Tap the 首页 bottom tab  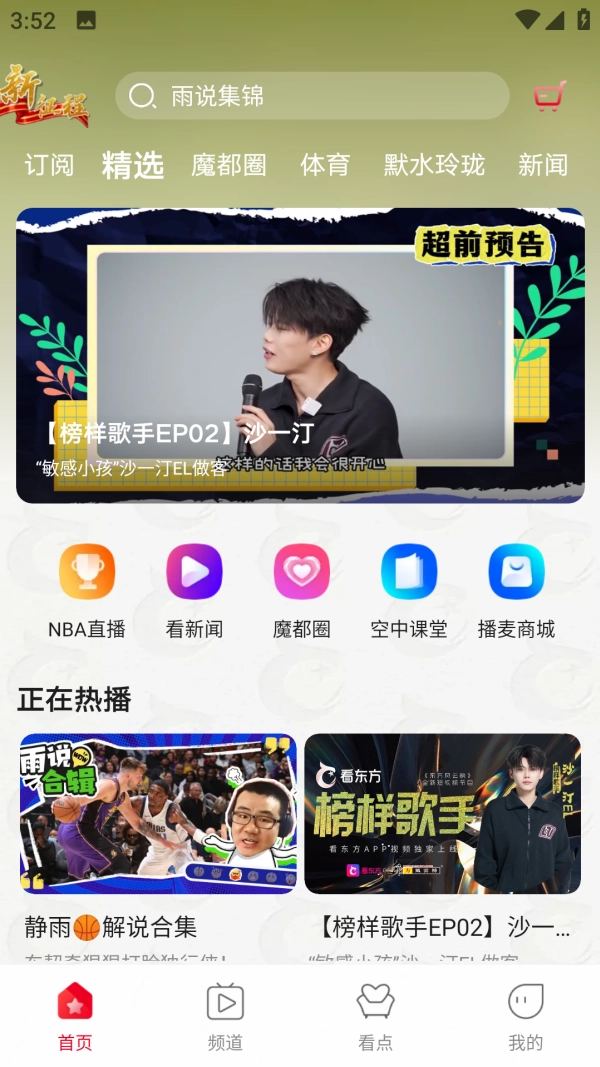75,1015
